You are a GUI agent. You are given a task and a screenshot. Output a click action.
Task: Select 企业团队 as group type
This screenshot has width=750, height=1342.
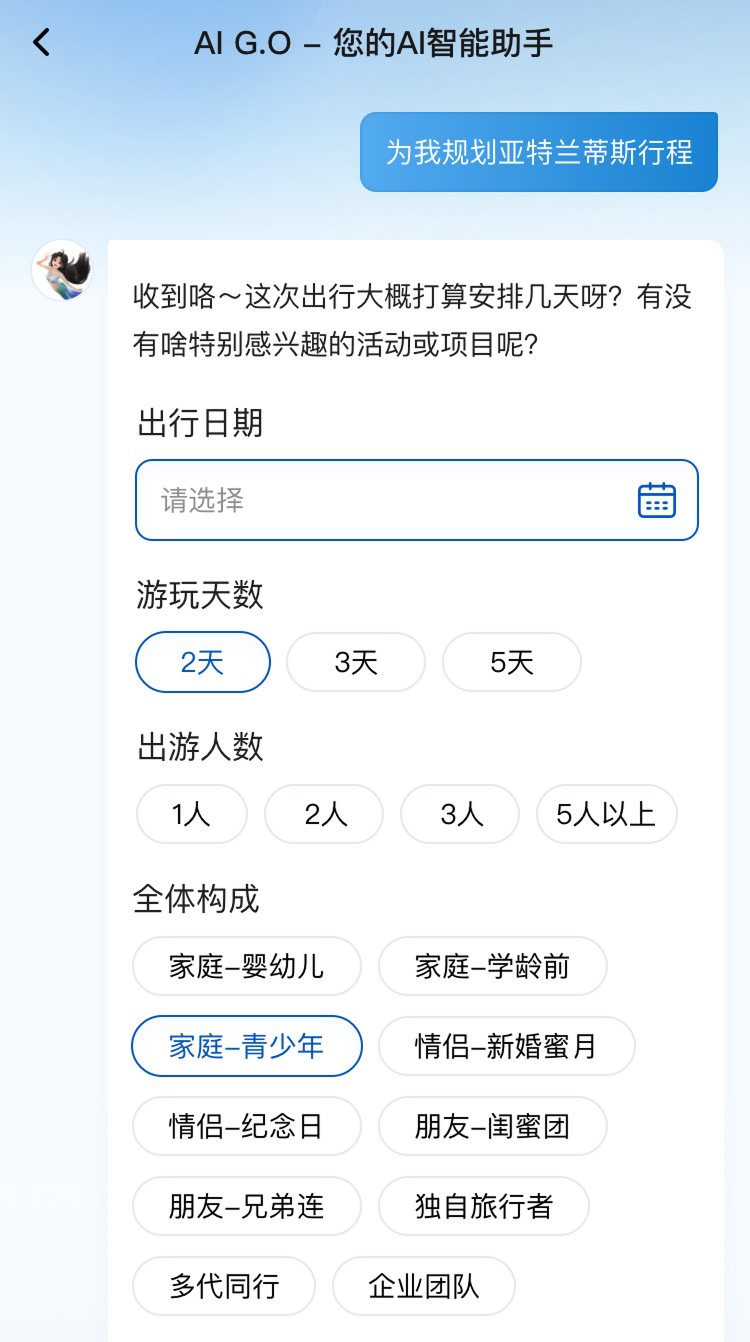424,1286
